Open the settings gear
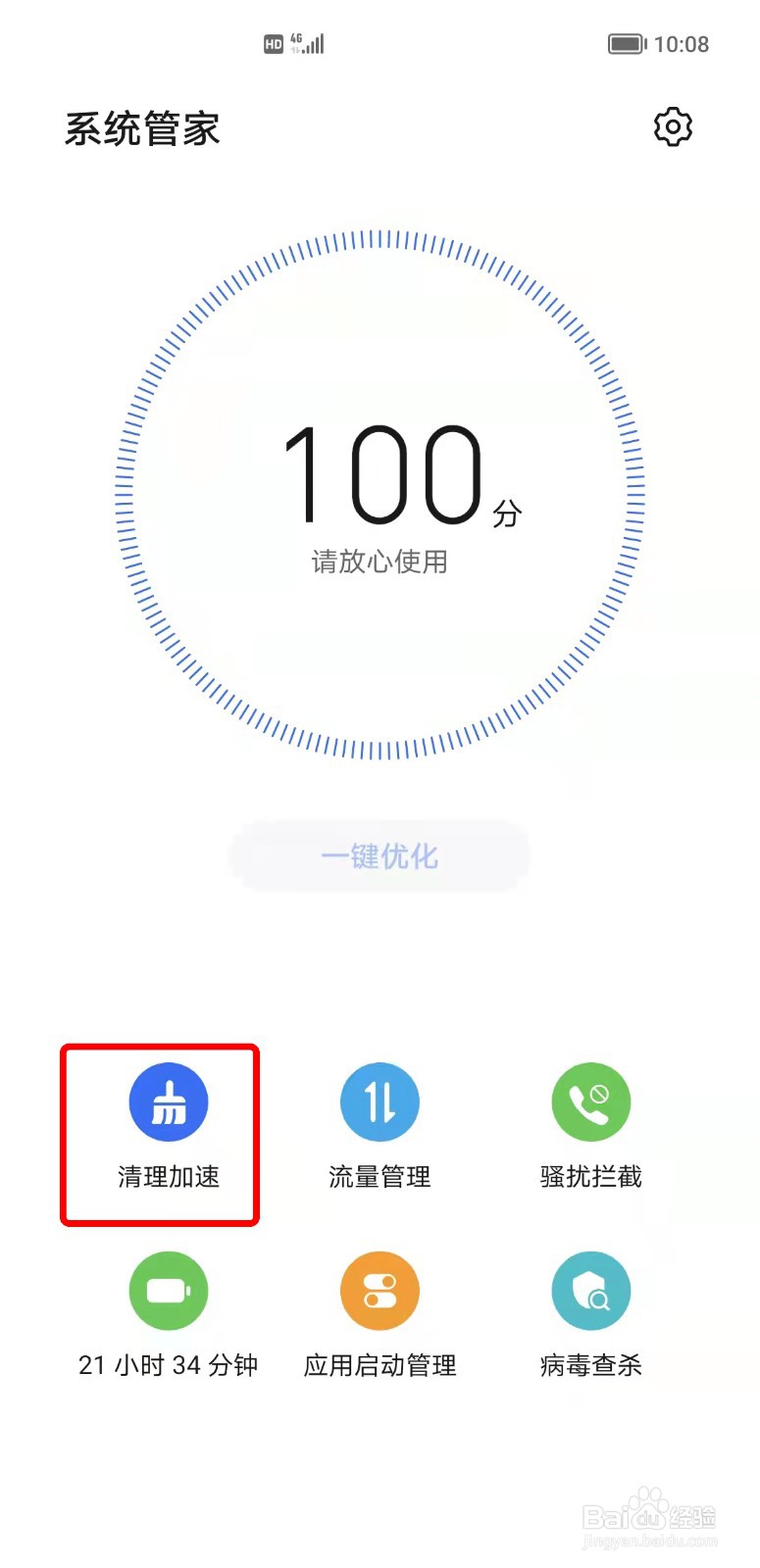Viewport: 760px width, 1568px height. point(673,127)
